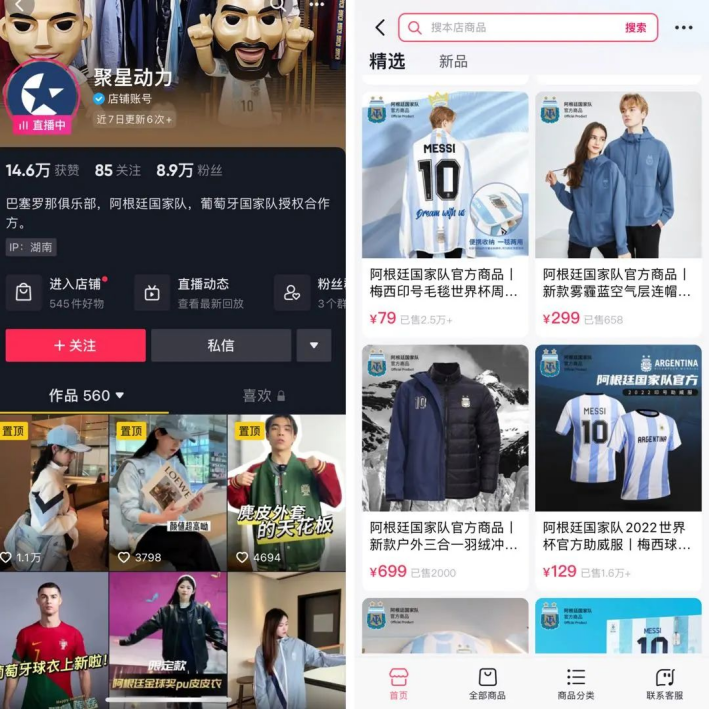Open the ¥79 Messi blanket product
Viewport: 709px width, 709px height.
pos(445,210)
